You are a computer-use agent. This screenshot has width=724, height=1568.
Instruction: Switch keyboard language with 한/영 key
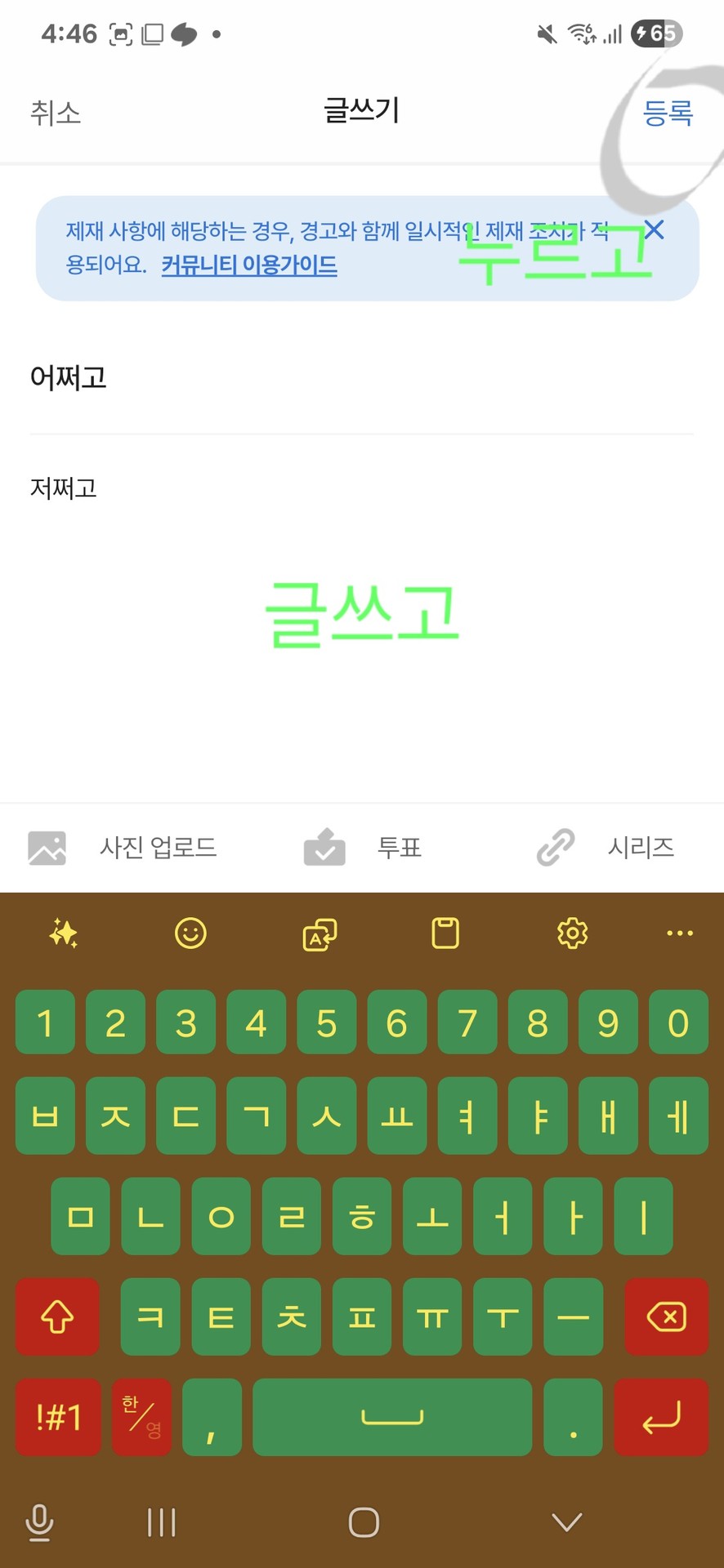coord(141,1417)
